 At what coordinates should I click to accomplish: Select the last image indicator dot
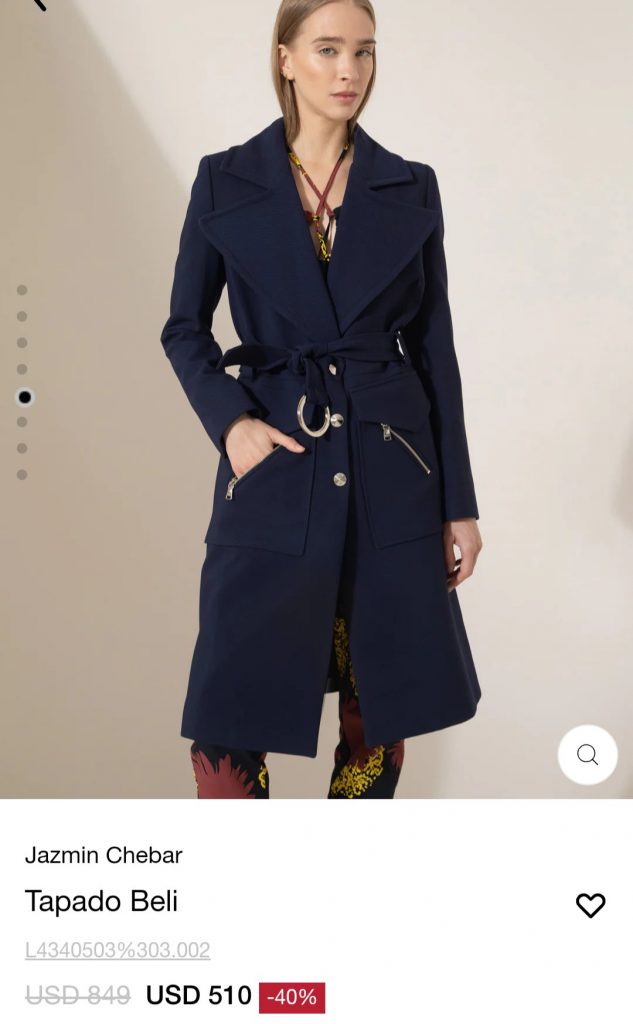pos(22,475)
